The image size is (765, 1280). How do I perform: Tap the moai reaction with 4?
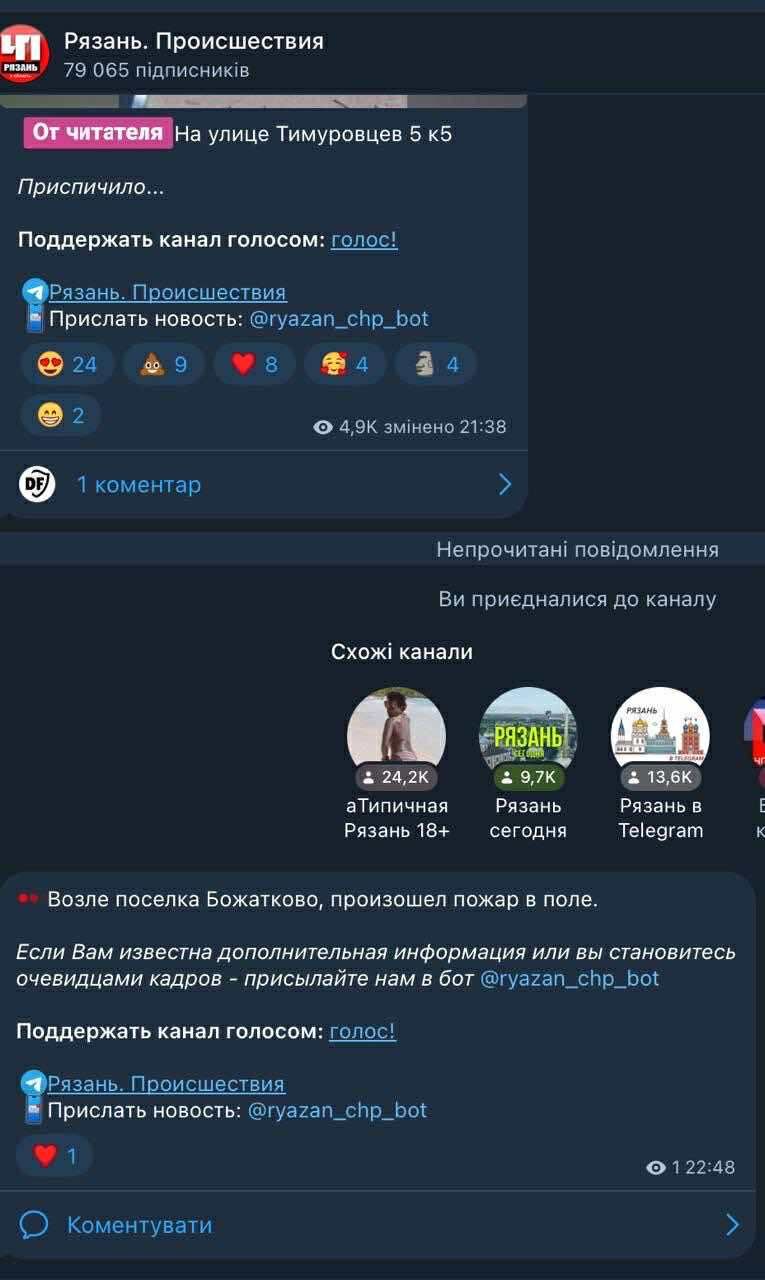pos(435,364)
